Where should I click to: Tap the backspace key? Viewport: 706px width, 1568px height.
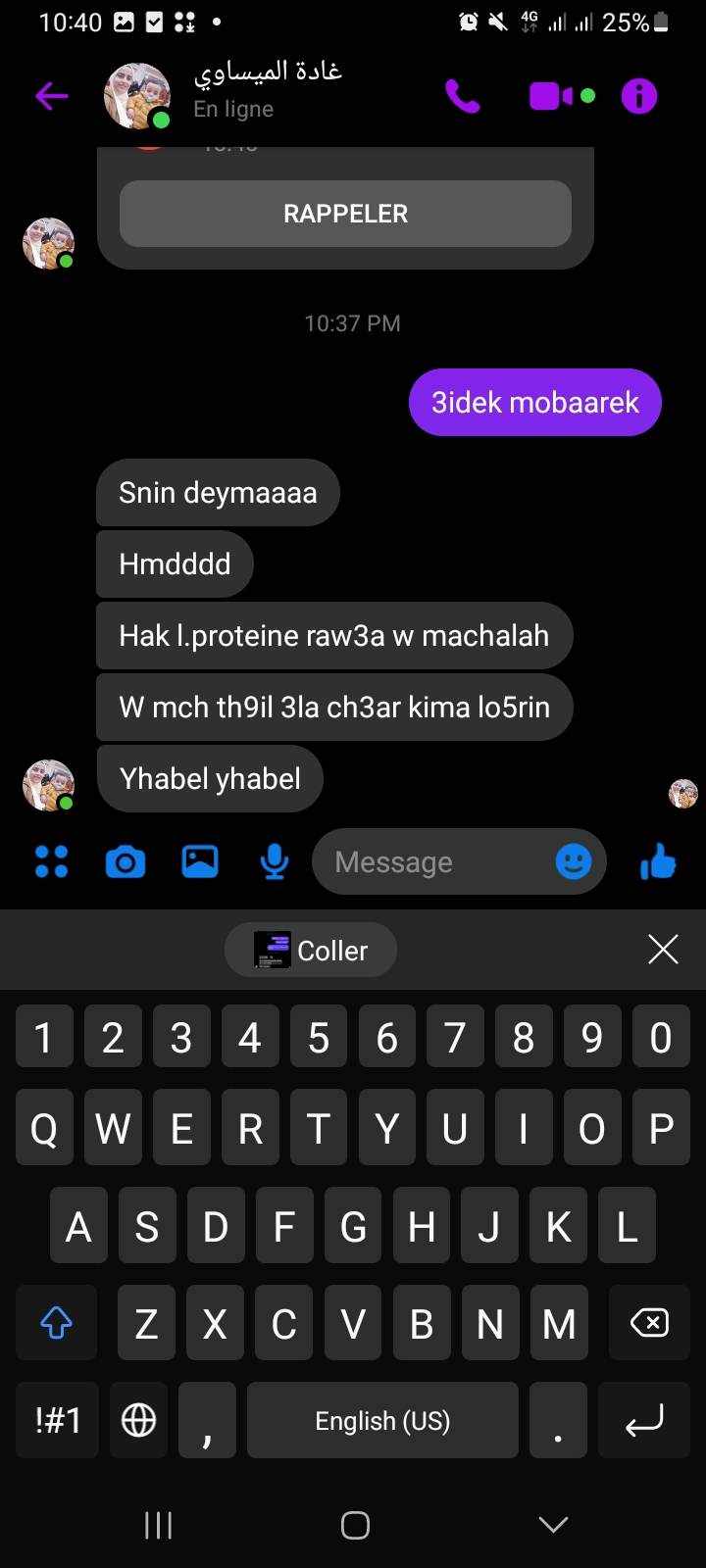point(649,1323)
